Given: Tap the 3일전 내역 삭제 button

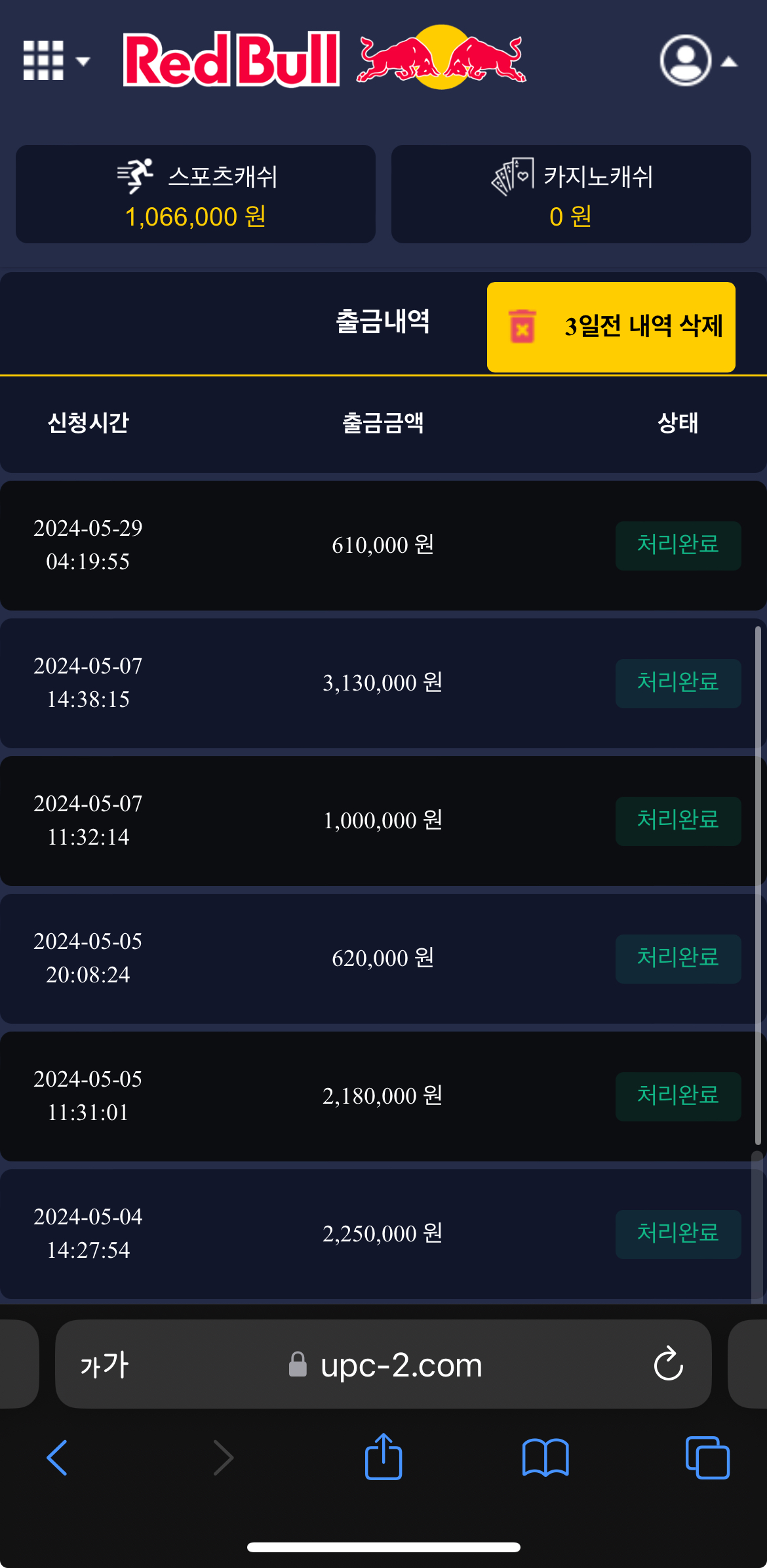Looking at the screenshot, I should pyautogui.click(x=611, y=327).
